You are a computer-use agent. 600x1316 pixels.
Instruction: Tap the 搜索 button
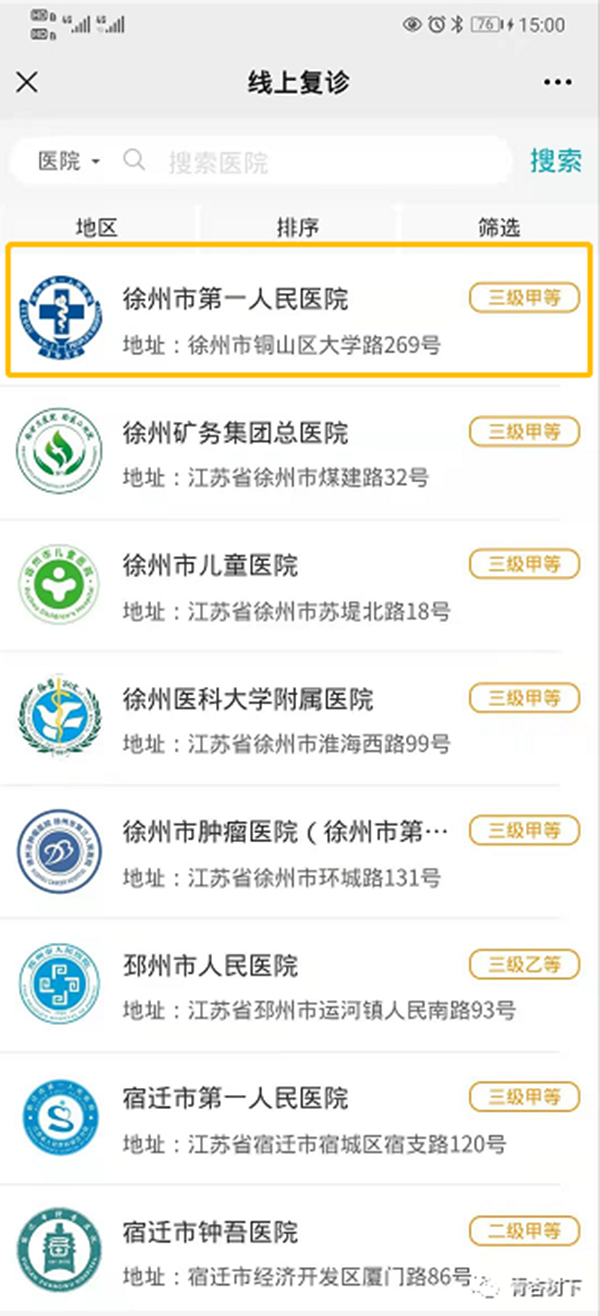(x=555, y=161)
